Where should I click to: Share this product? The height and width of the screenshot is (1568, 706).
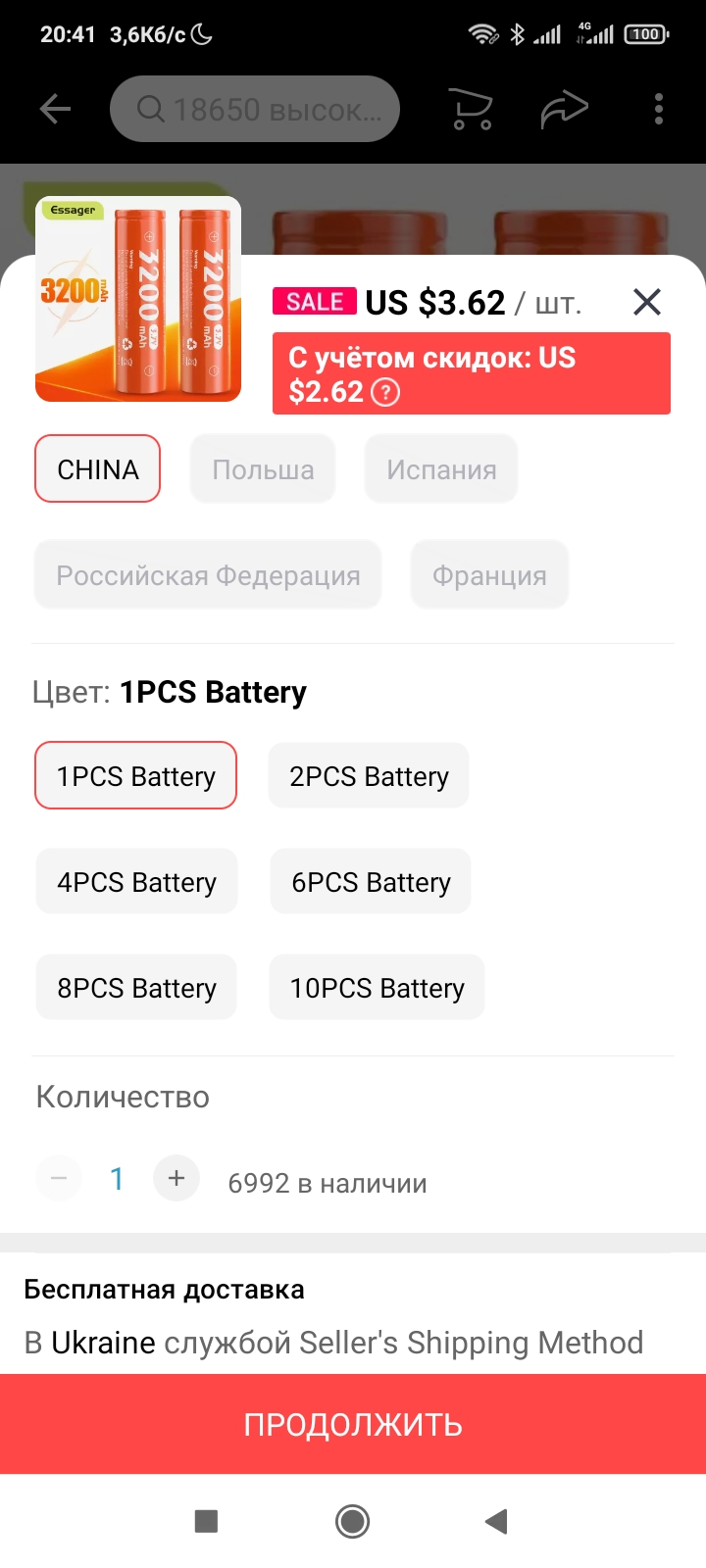click(x=565, y=109)
